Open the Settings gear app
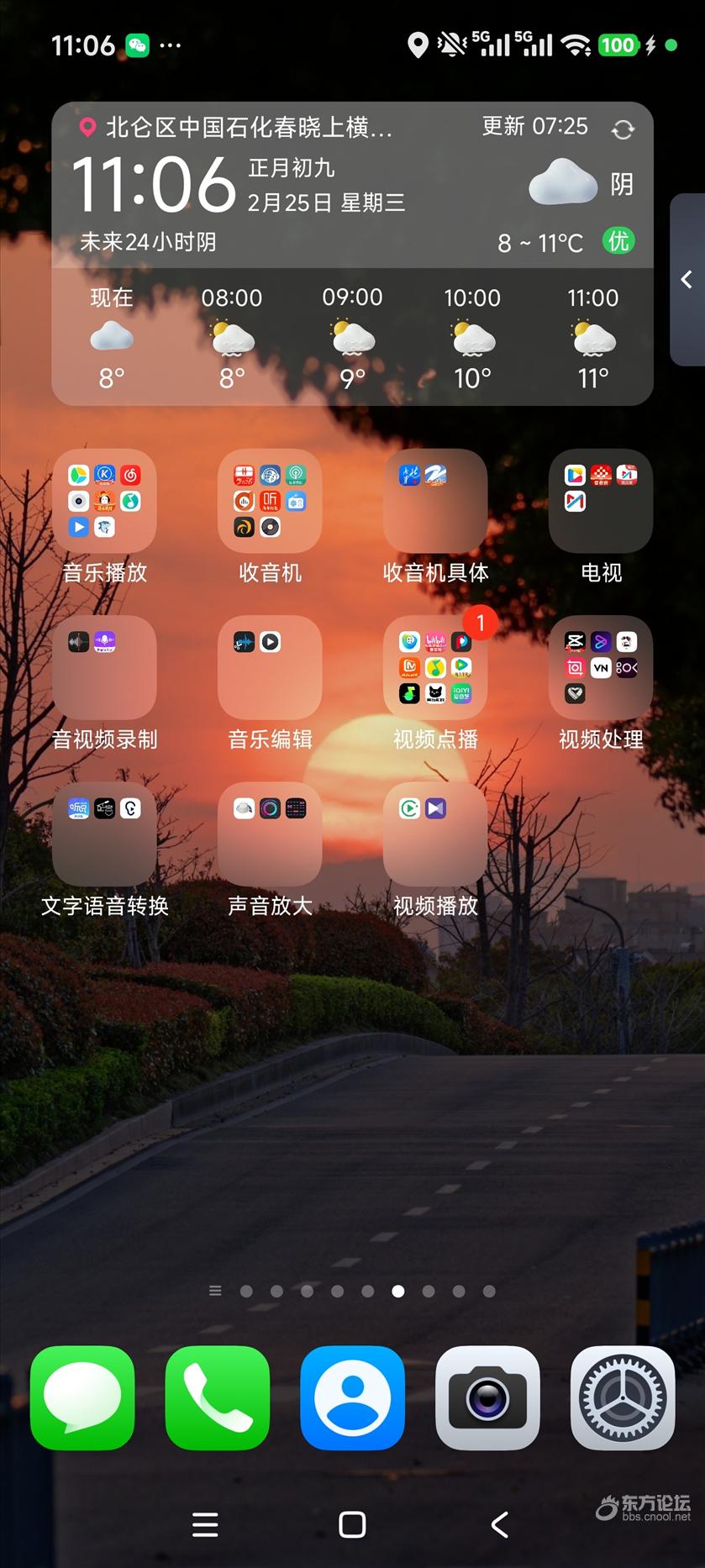Viewport: 705px width, 1568px height. point(623,1397)
